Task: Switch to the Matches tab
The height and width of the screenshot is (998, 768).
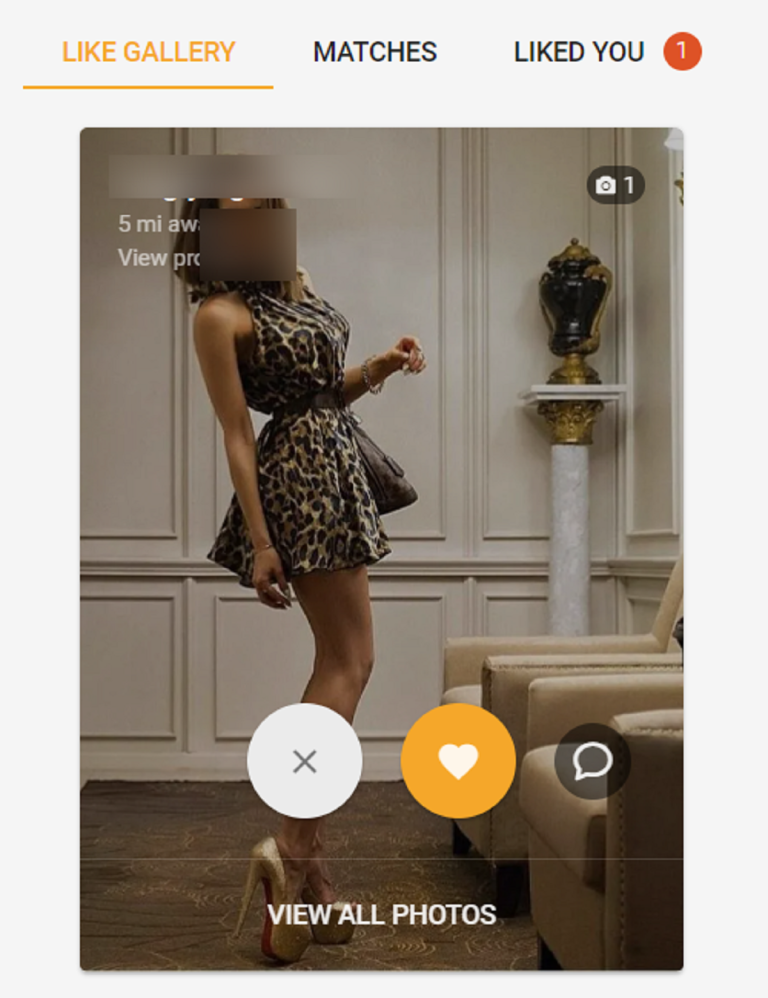Action: pos(375,52)
